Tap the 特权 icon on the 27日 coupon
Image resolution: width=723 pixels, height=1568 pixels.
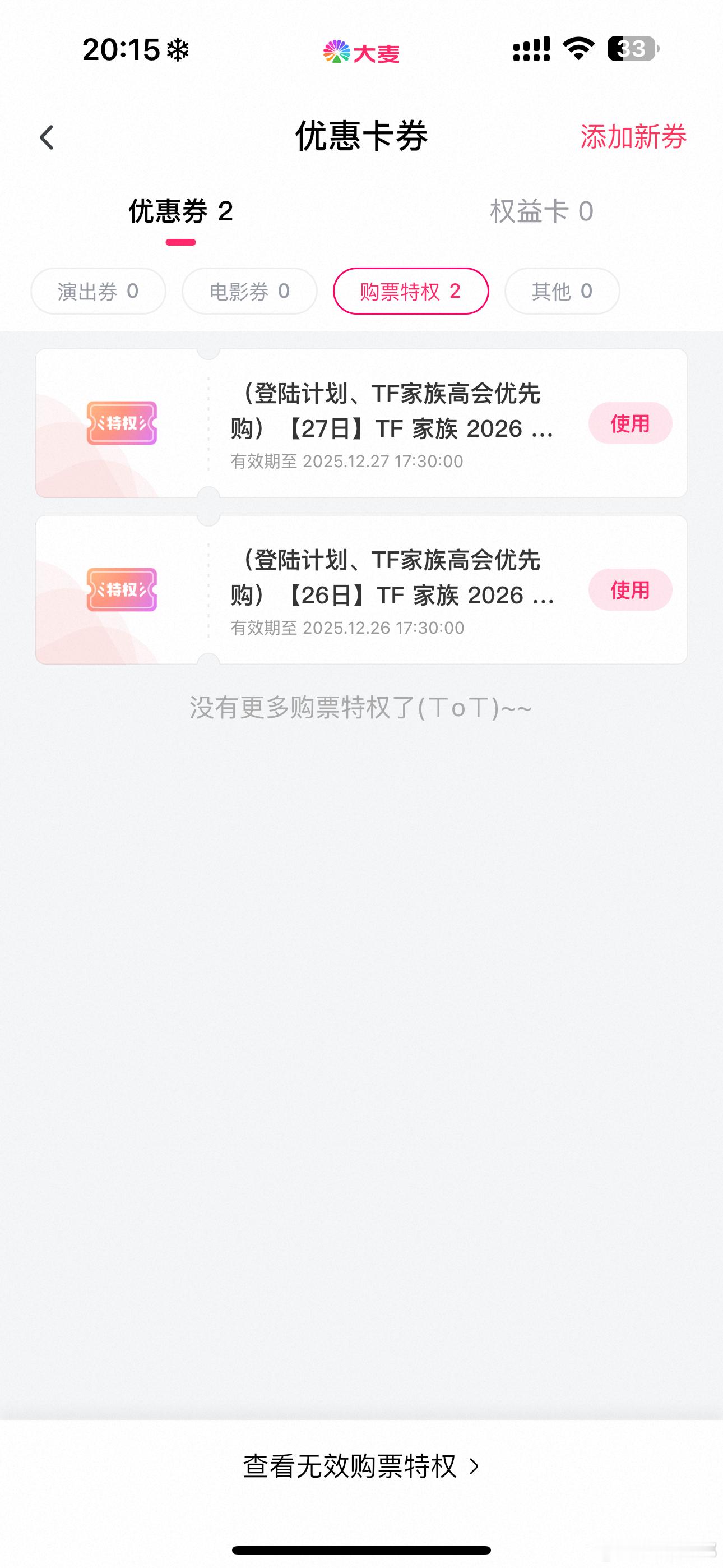pyautogui.click(x=122, y=422)
